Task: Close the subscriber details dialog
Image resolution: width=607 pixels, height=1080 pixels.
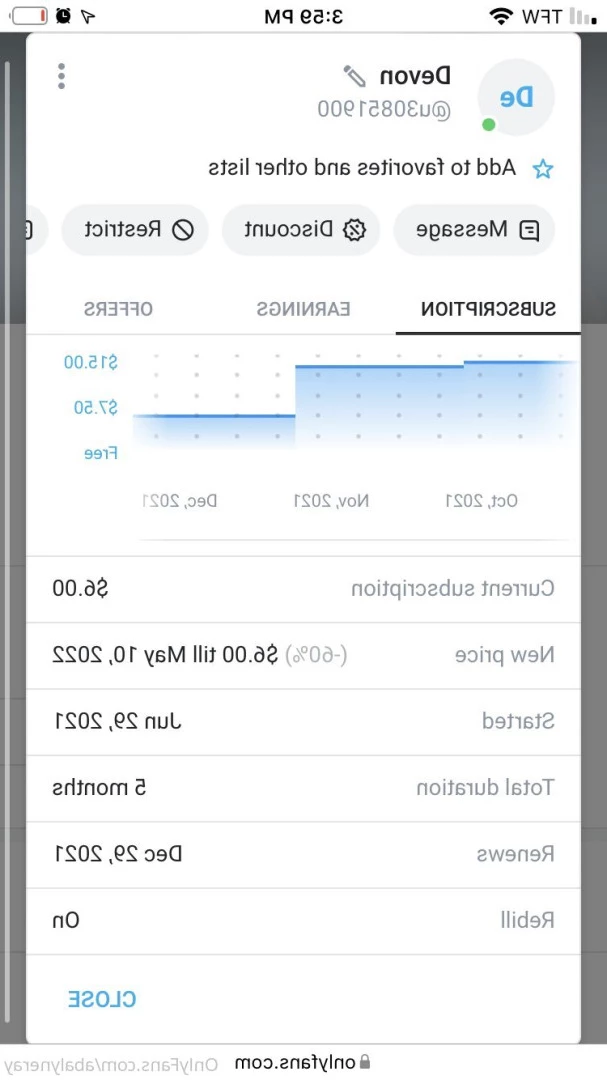Action: [x=102, y=998]
